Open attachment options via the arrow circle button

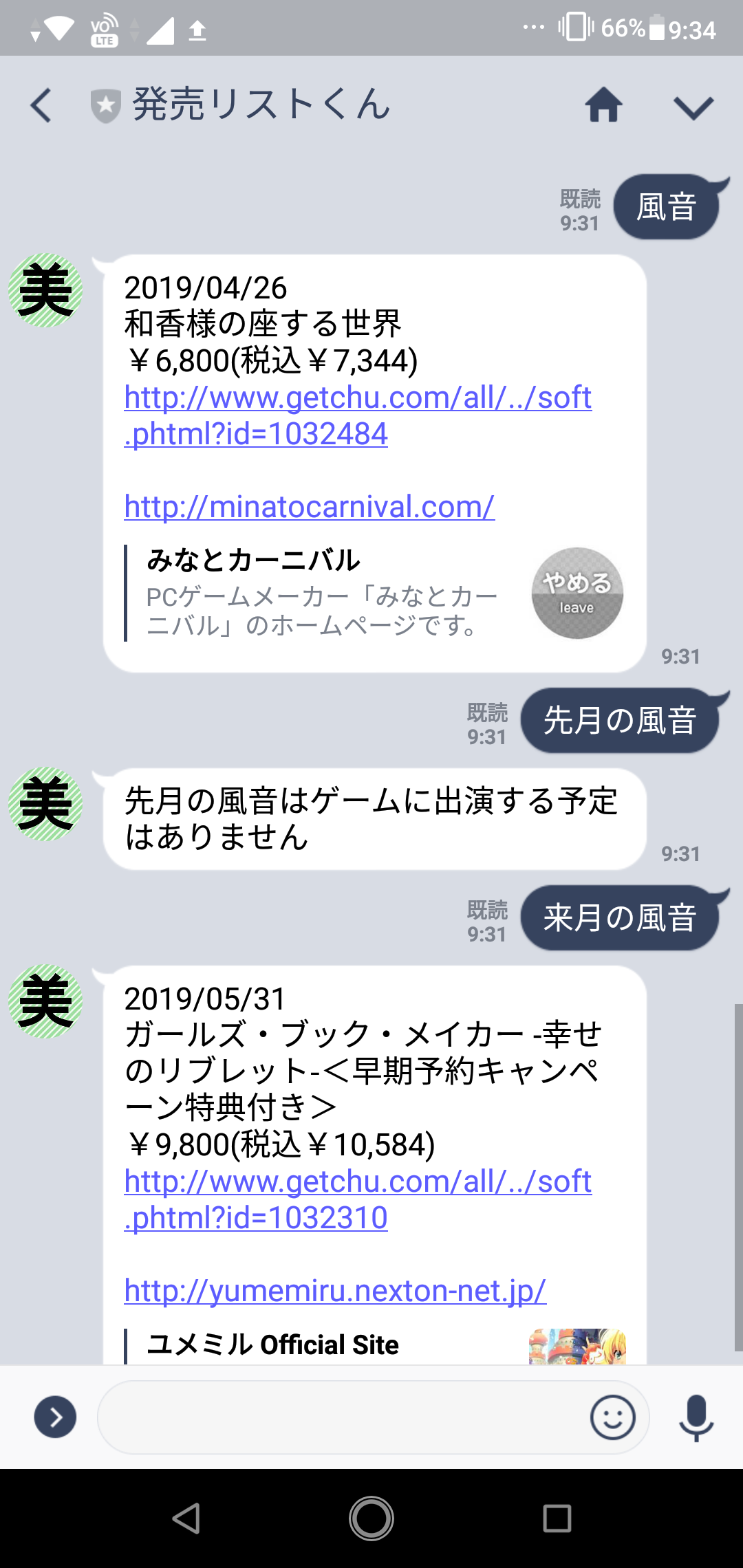[55, 1417]
